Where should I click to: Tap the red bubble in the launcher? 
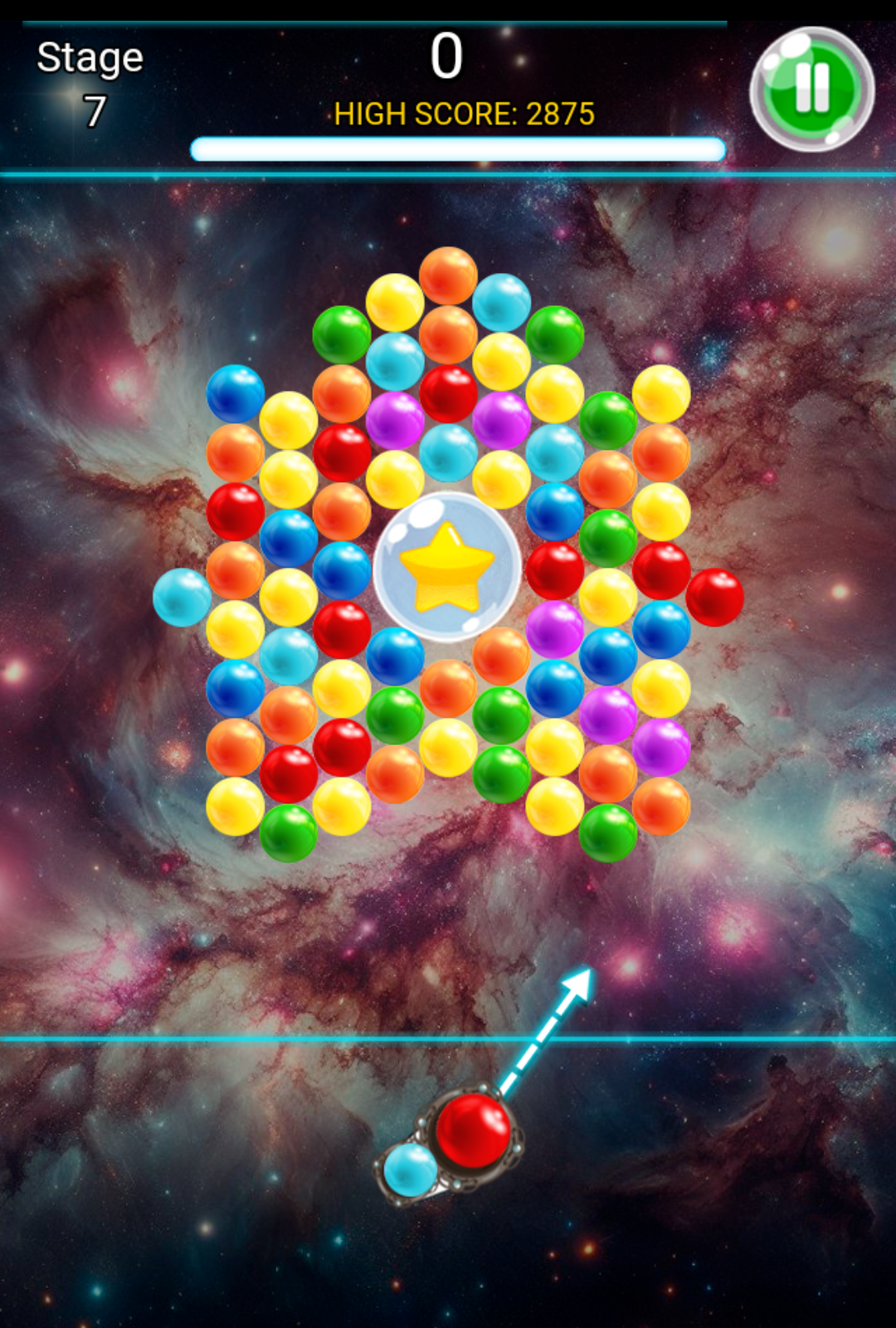pos(473,1130)
